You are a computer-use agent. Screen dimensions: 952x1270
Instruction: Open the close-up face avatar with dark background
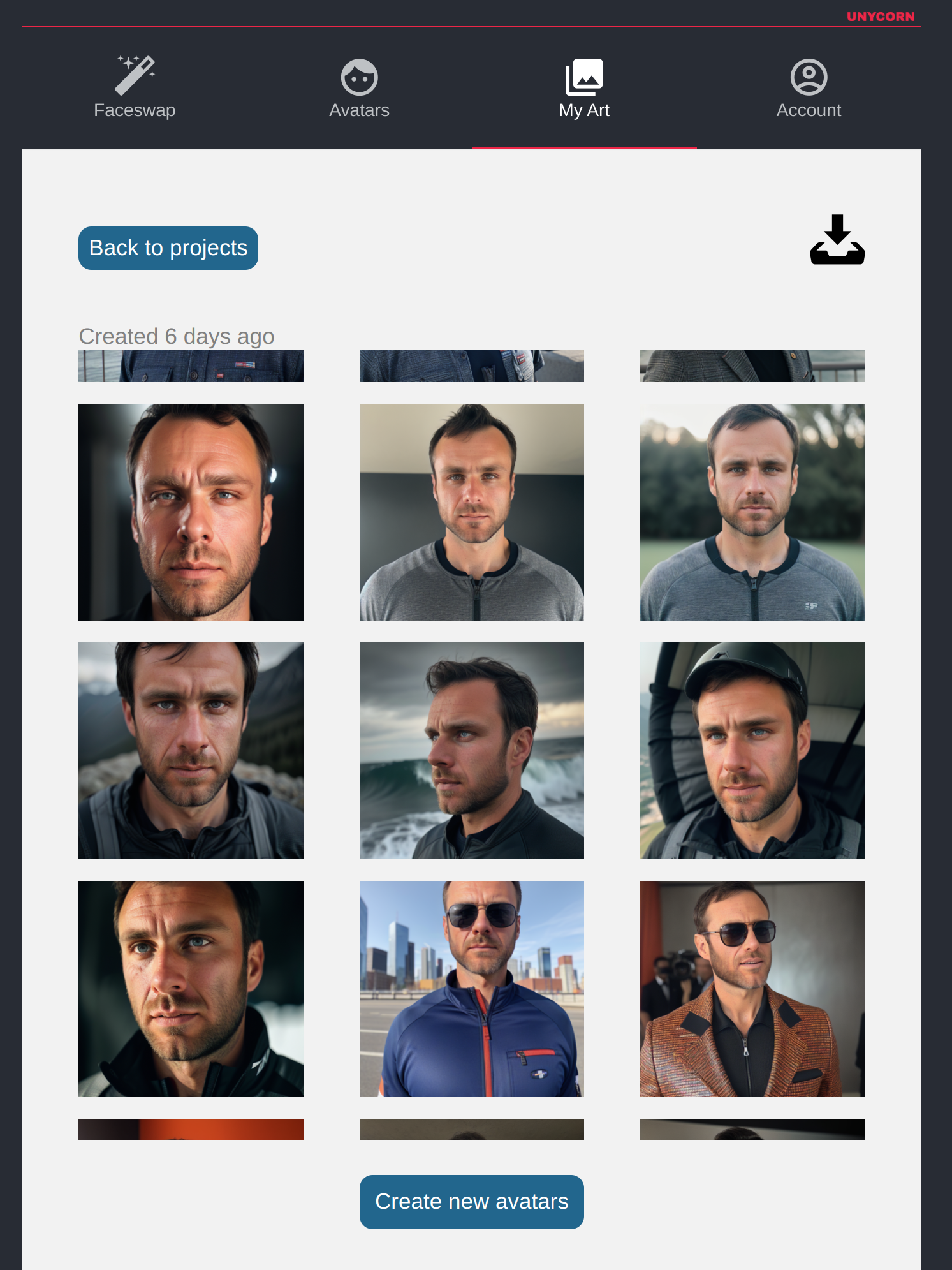coord(191,512)
